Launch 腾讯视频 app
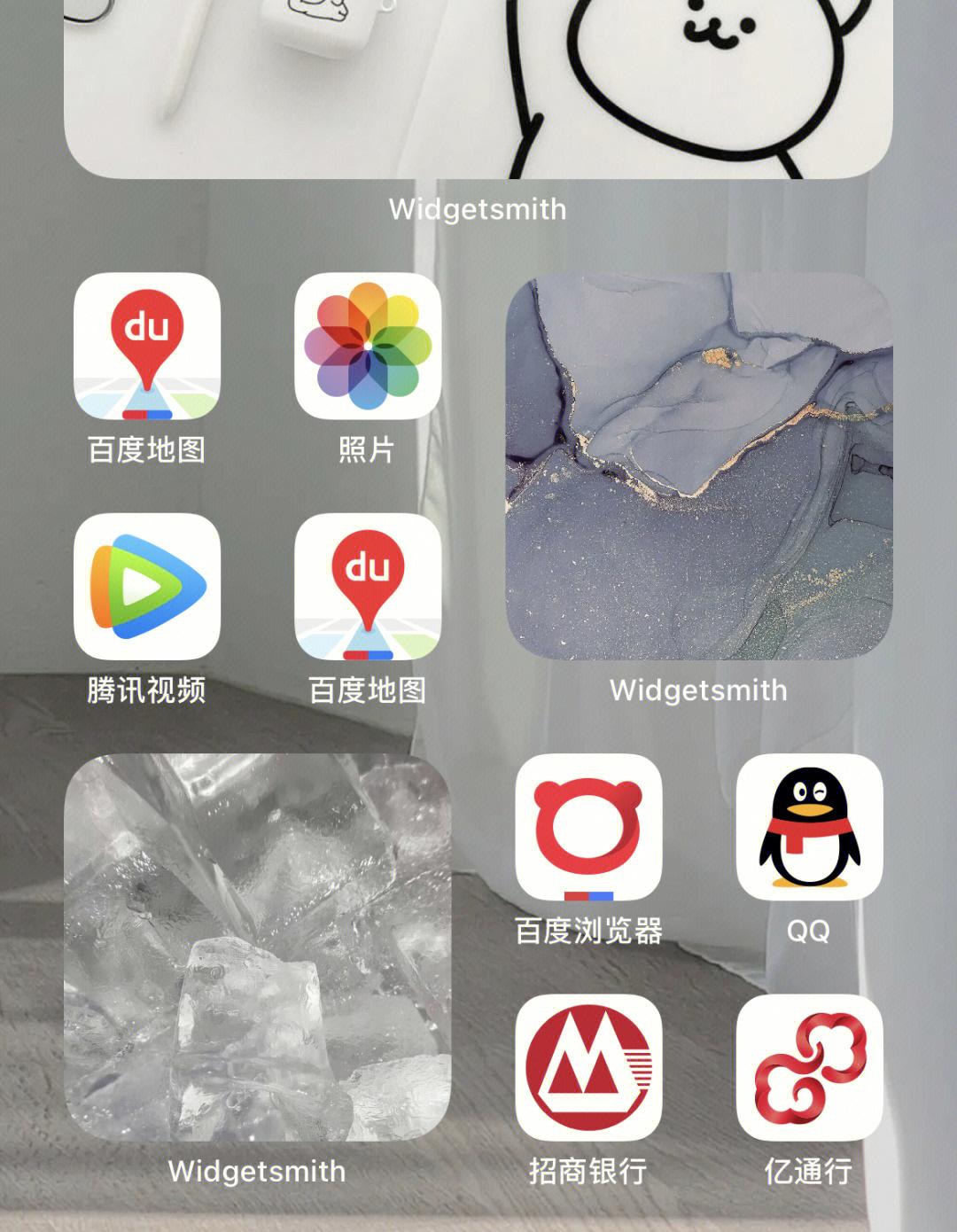 click(x=147, y=587)
